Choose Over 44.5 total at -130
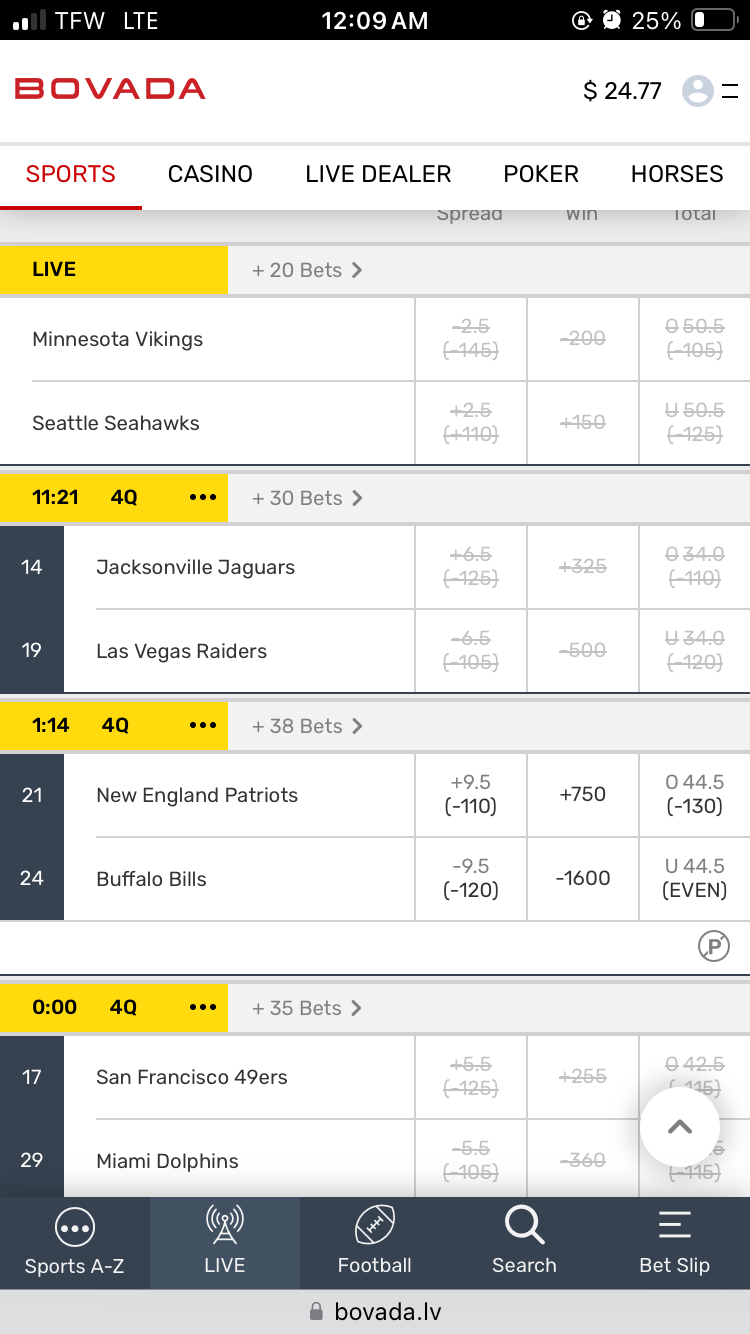This screenshot has height=1334, width=750. coord(694,794)
